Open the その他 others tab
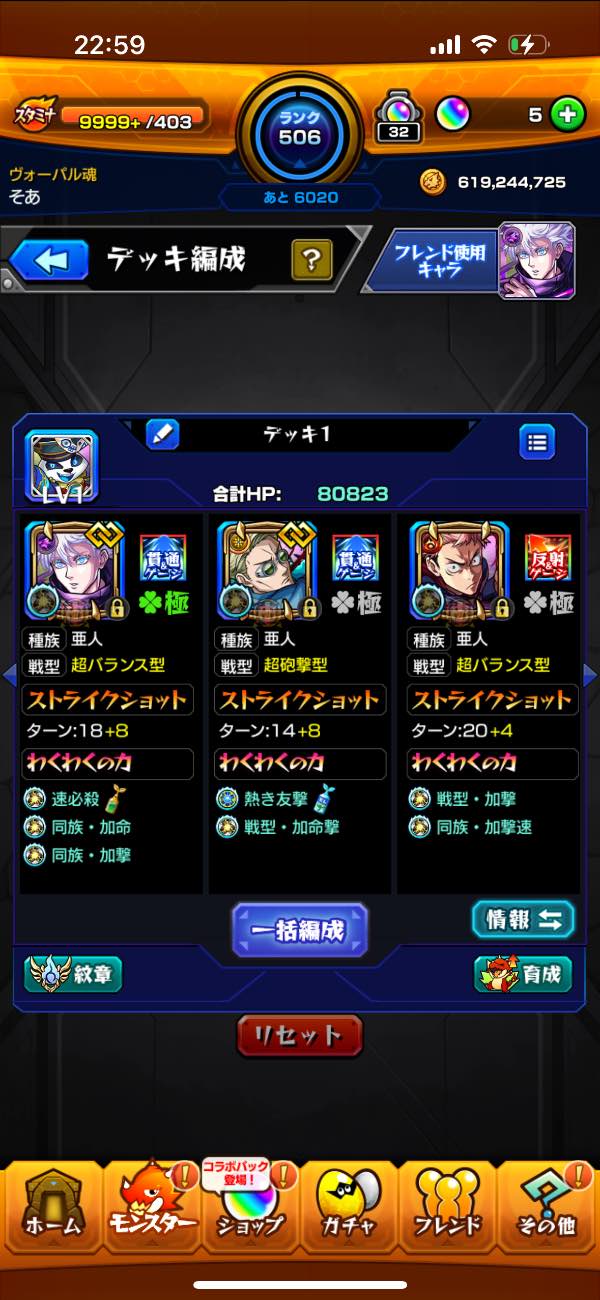 coord(548,1210)
